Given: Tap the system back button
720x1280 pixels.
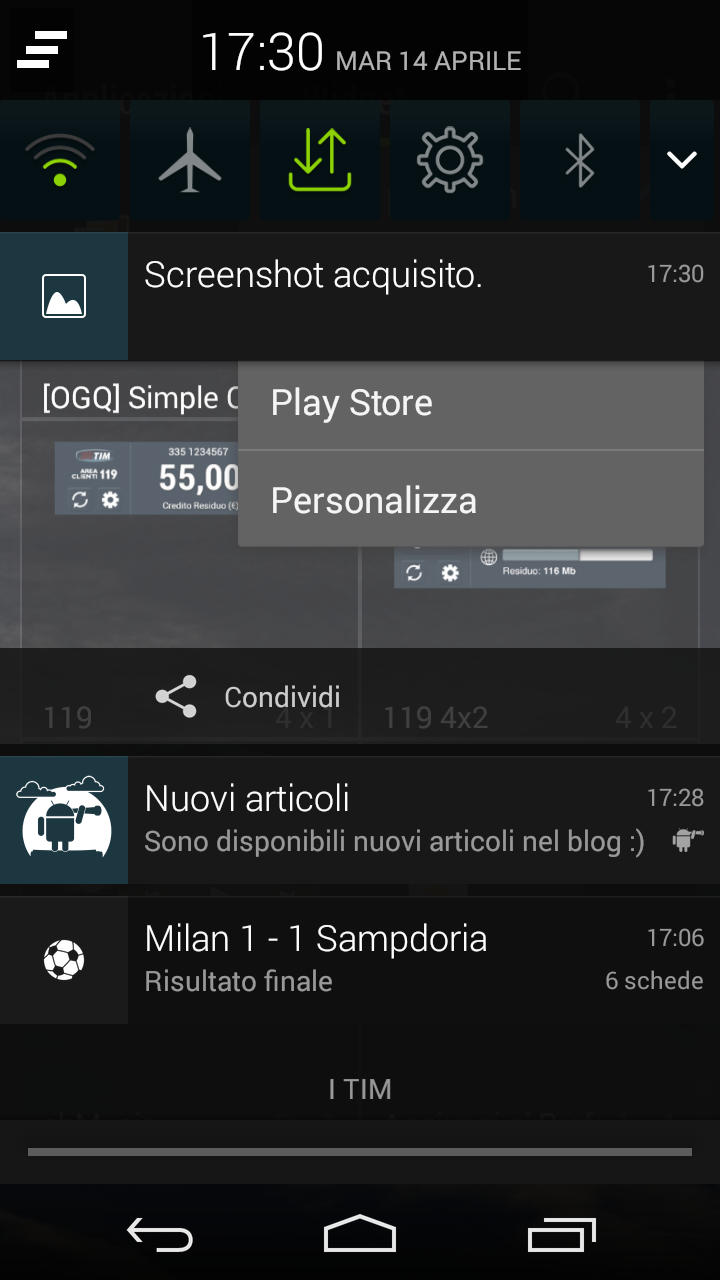Looking at the screenshot, I should click(x=160, y=1236).
